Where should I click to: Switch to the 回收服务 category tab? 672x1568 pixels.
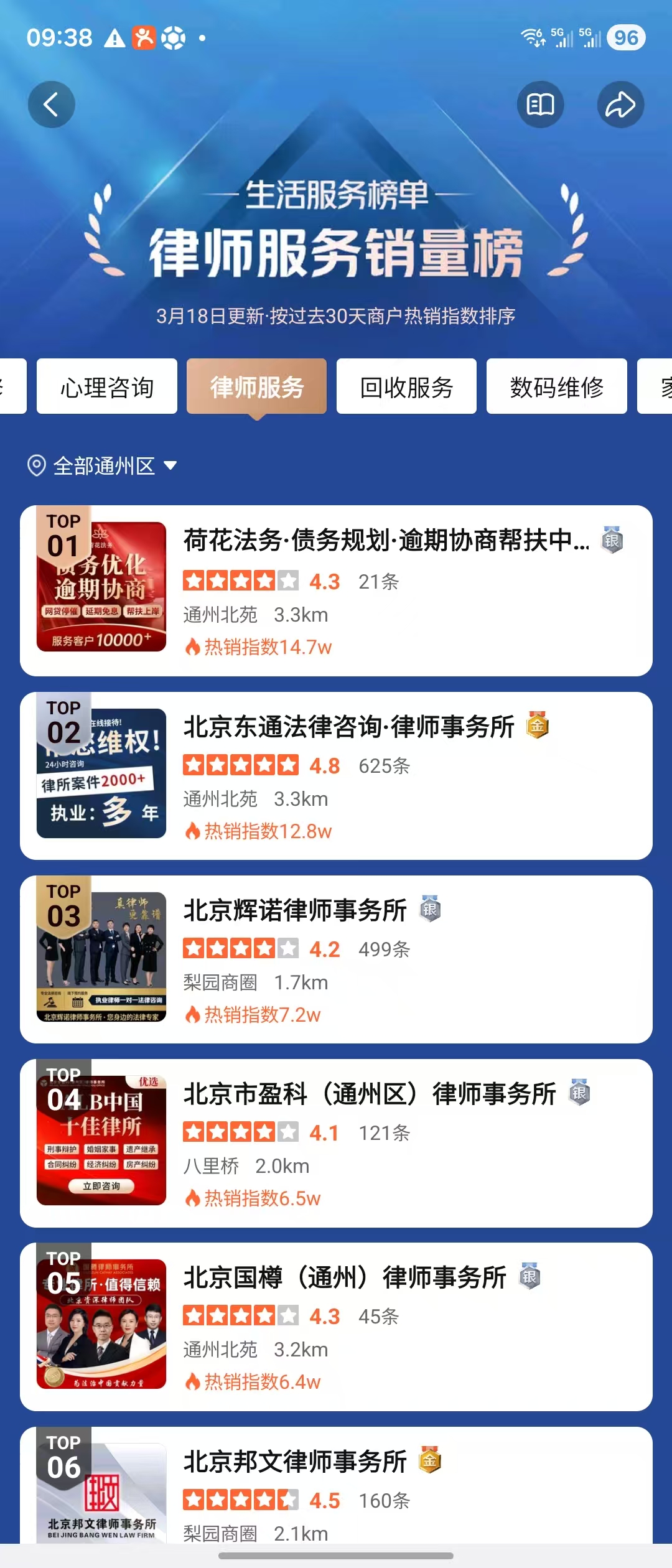pos(406,386)
